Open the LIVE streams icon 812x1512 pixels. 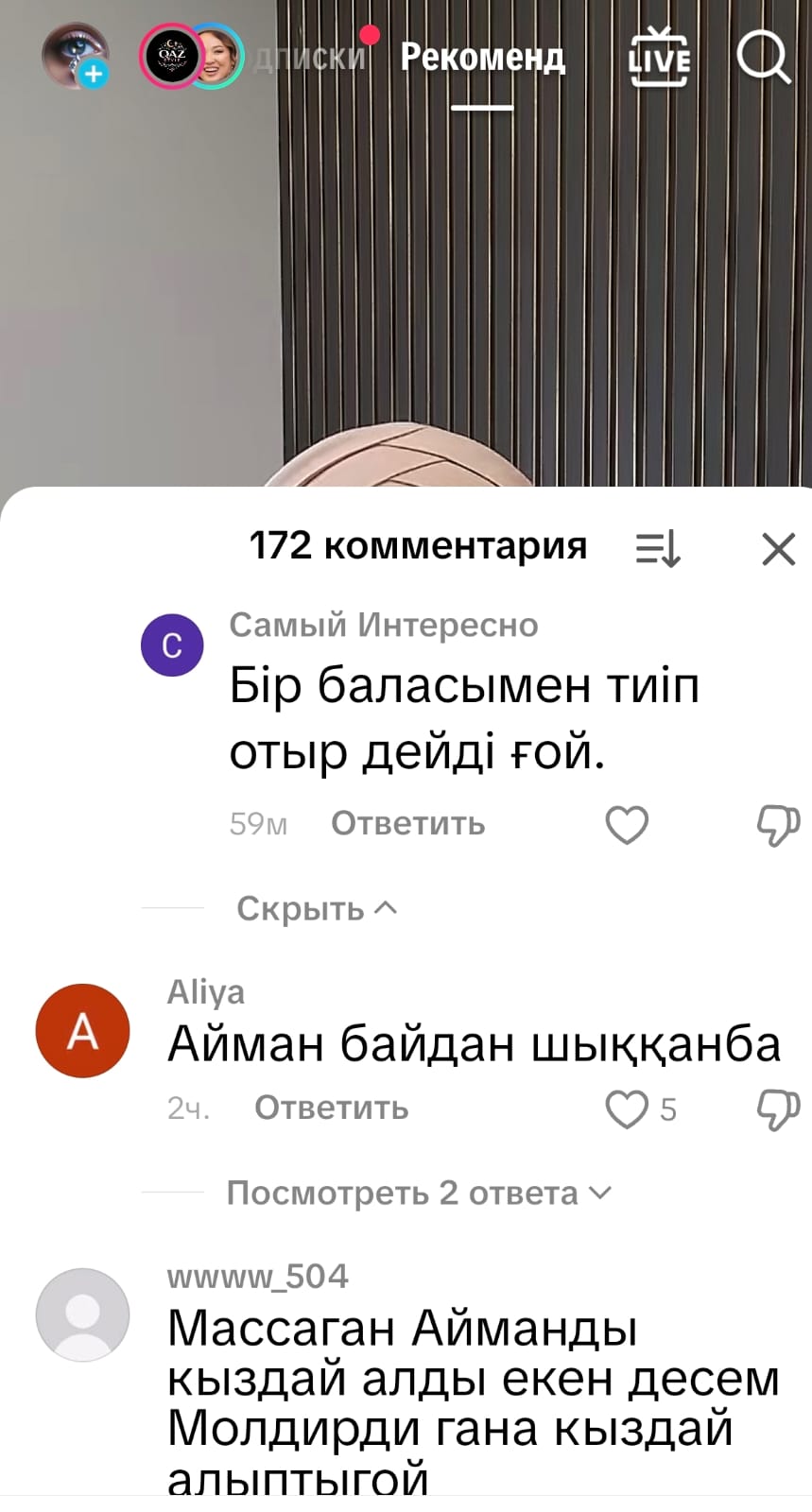[659, 59]
